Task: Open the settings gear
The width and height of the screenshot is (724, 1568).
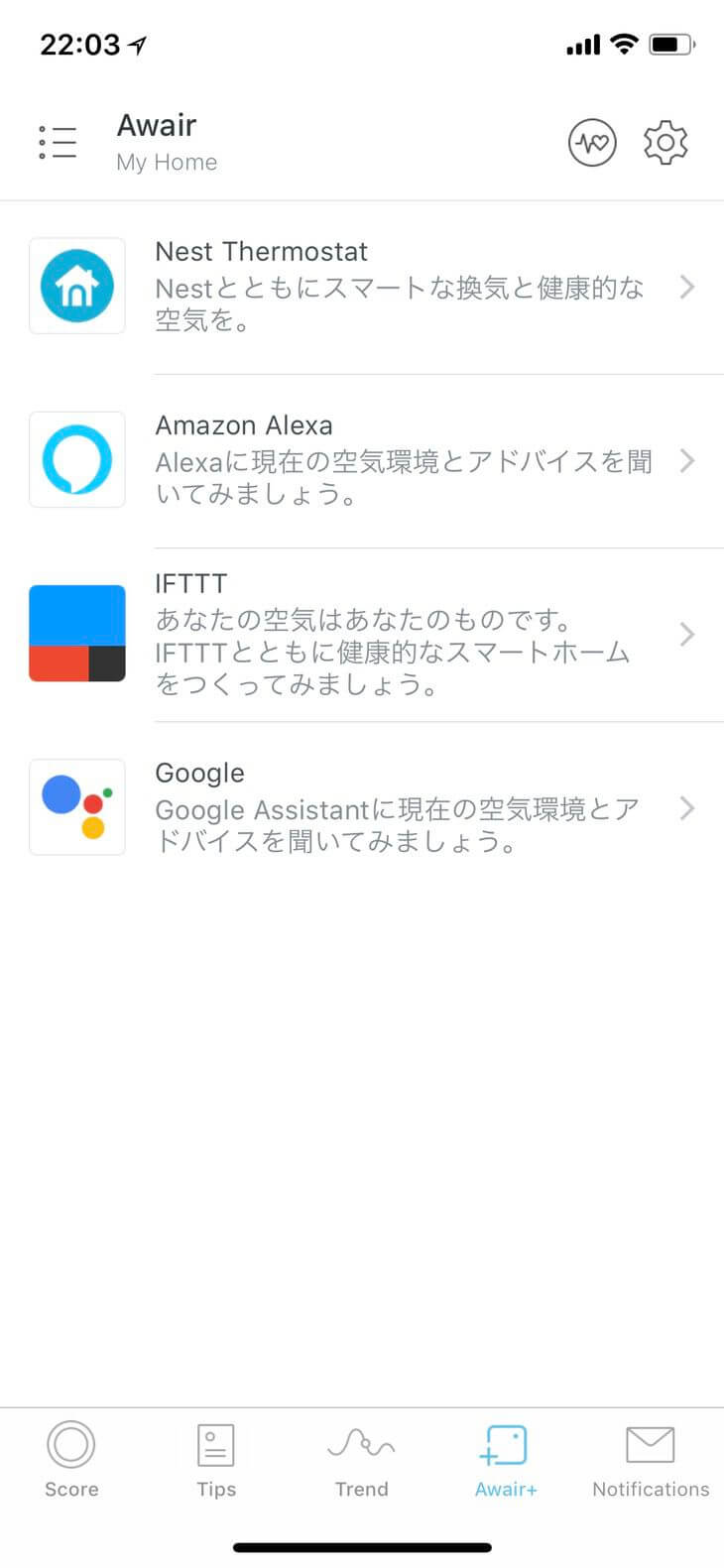Action: (x=665, y=143)
